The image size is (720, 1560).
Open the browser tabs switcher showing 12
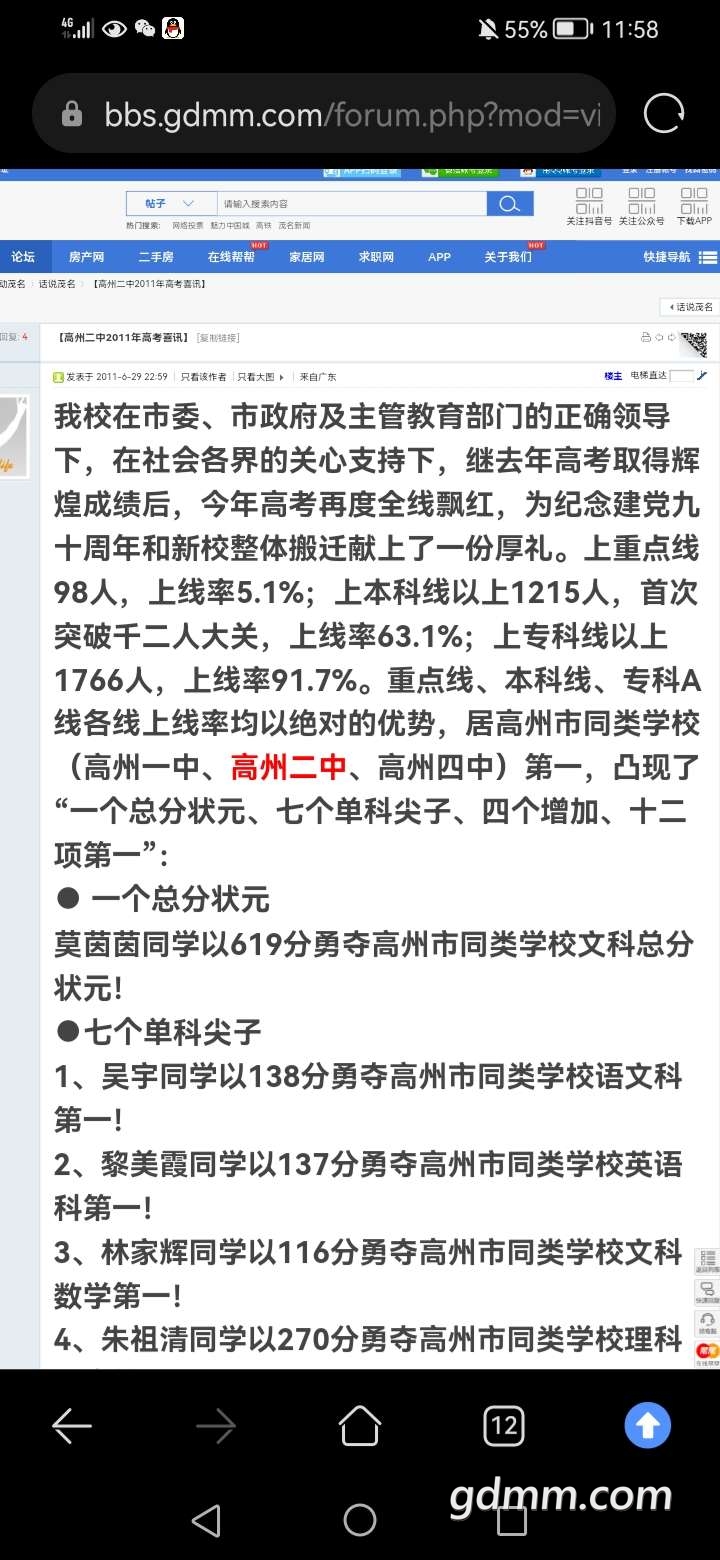(504, 1425)
